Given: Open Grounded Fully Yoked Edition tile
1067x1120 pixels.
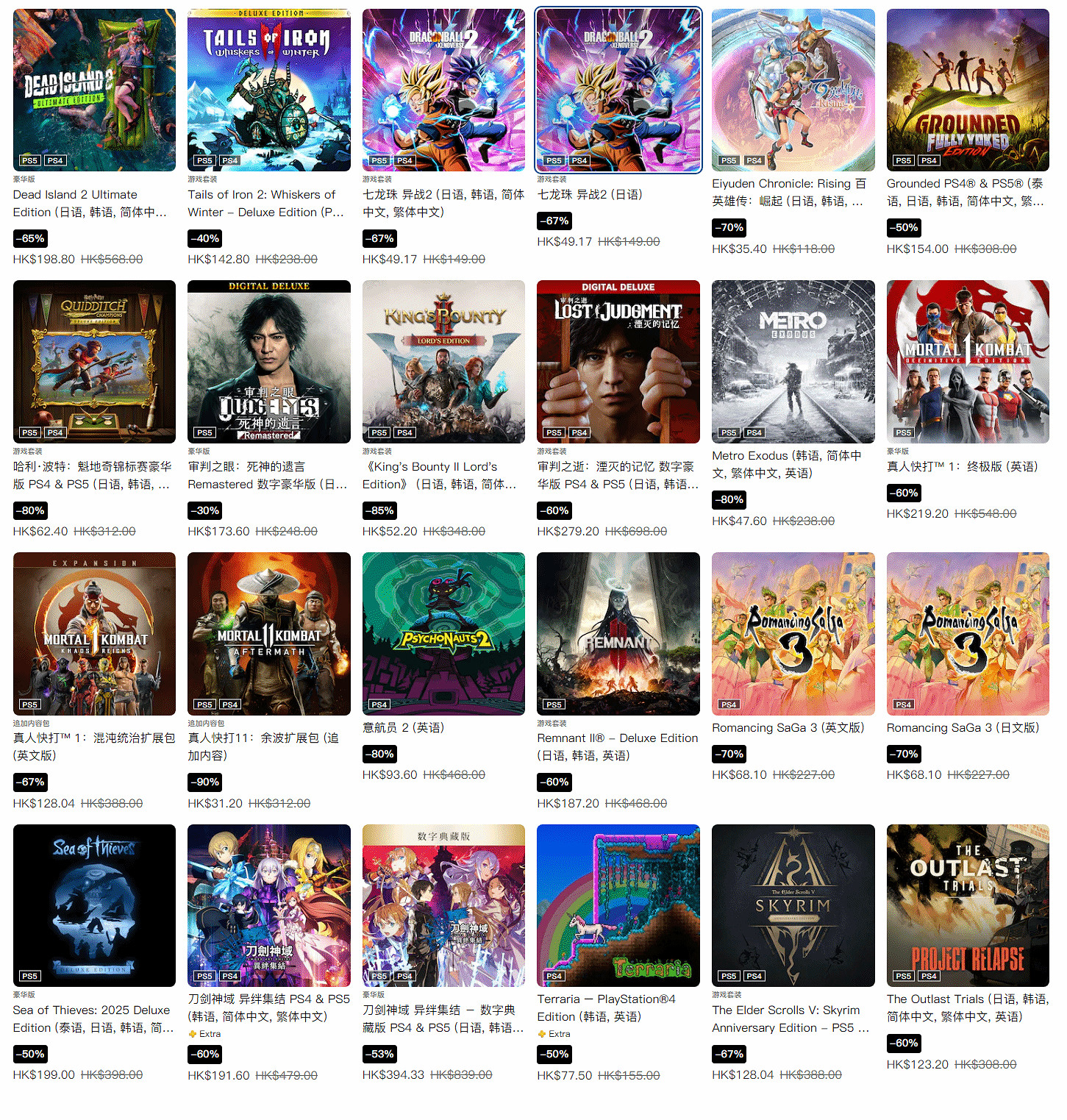Looking at the screenshot, I should (968, 90).
